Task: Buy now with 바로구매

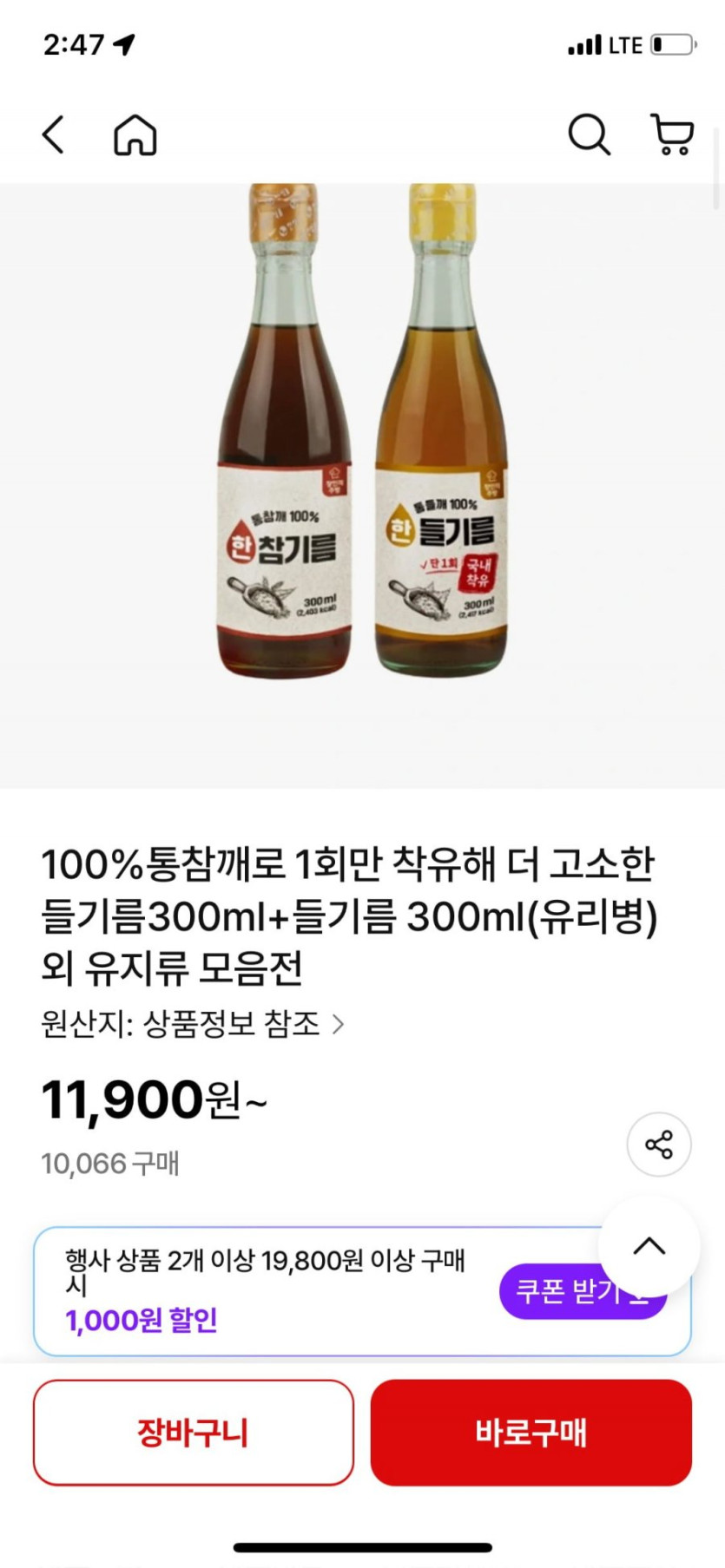Action: click(x=531, y=1433)
